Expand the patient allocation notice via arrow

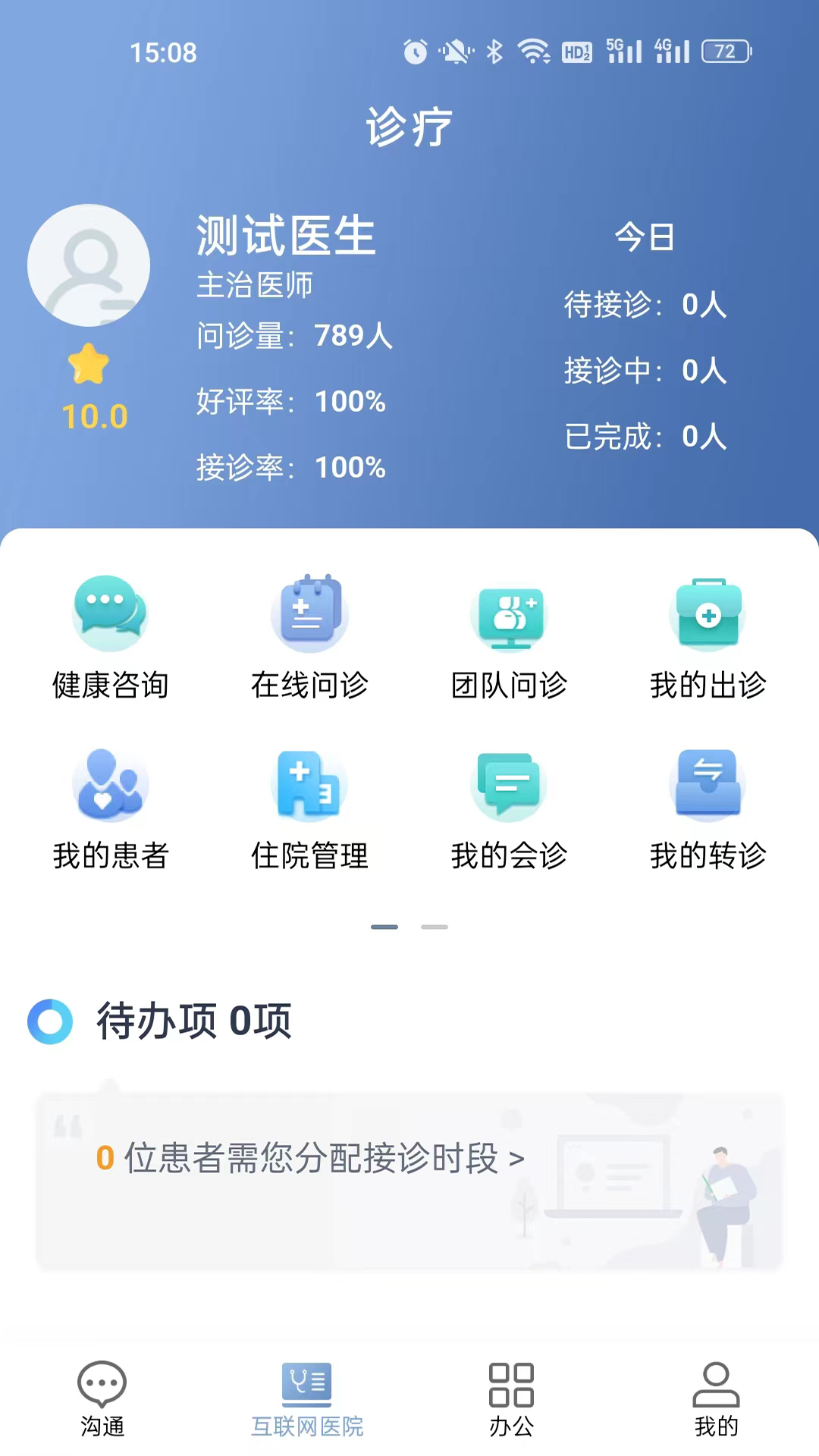(518, 1158)
